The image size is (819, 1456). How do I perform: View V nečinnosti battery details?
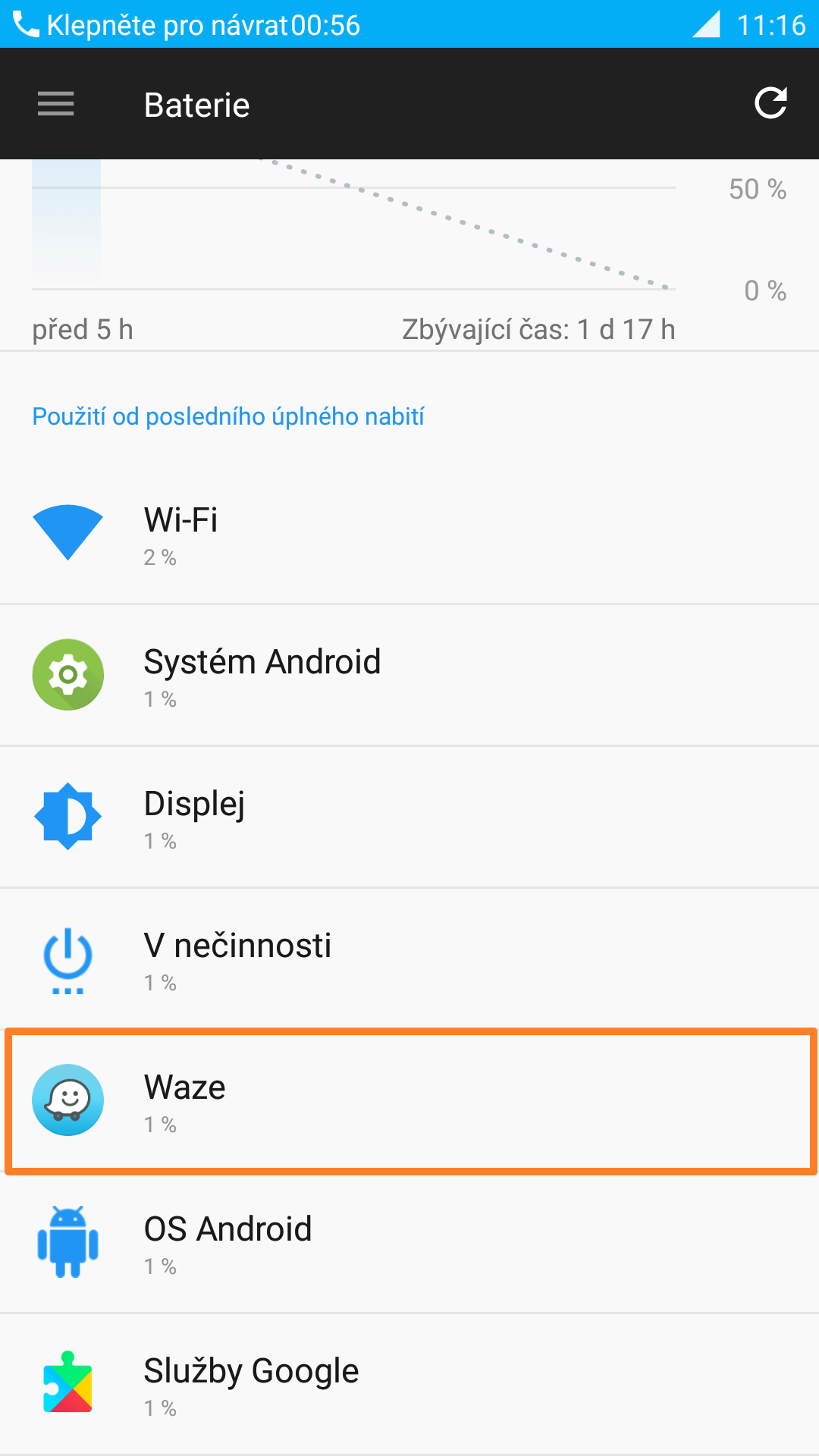409,959
